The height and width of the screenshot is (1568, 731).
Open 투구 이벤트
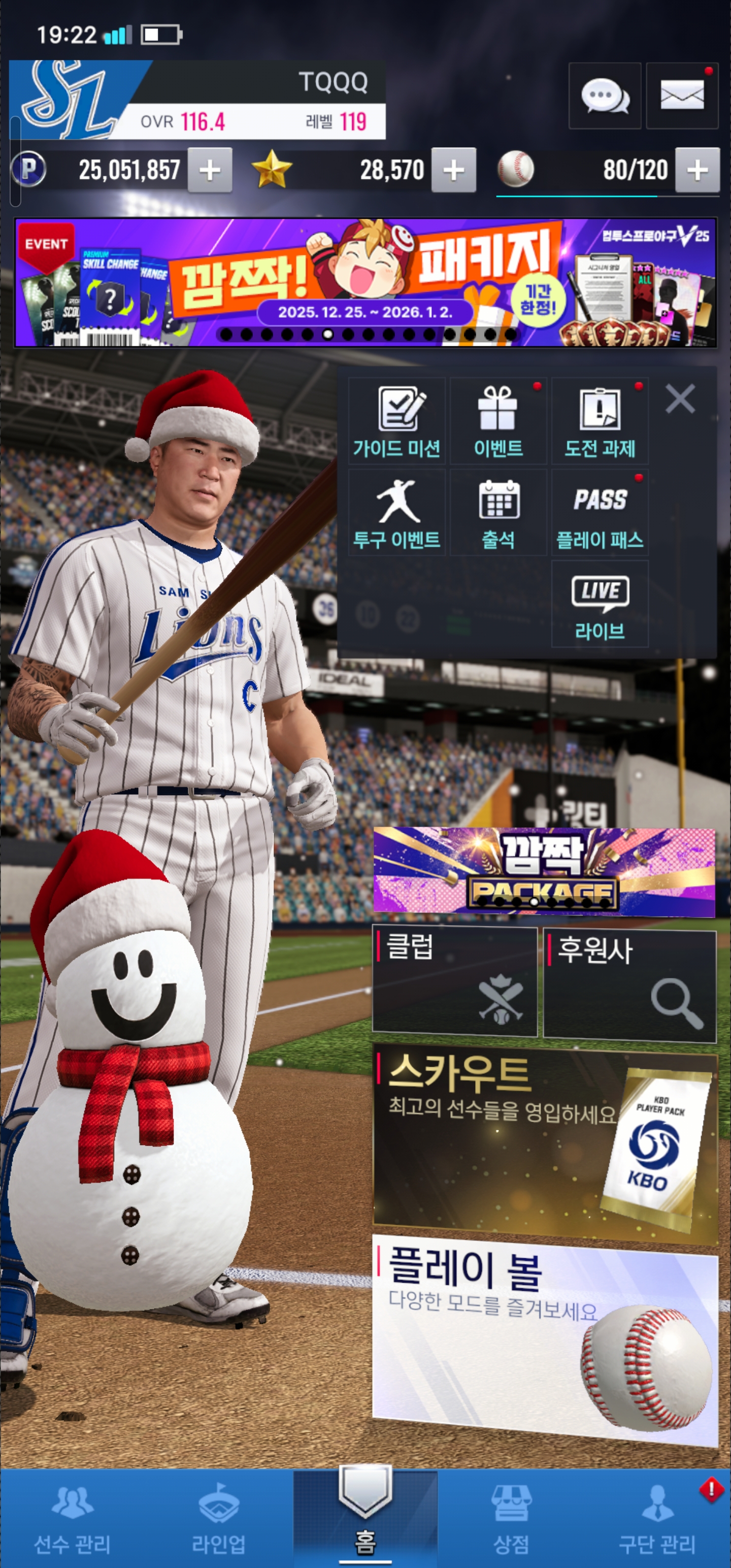coord(397,512)
